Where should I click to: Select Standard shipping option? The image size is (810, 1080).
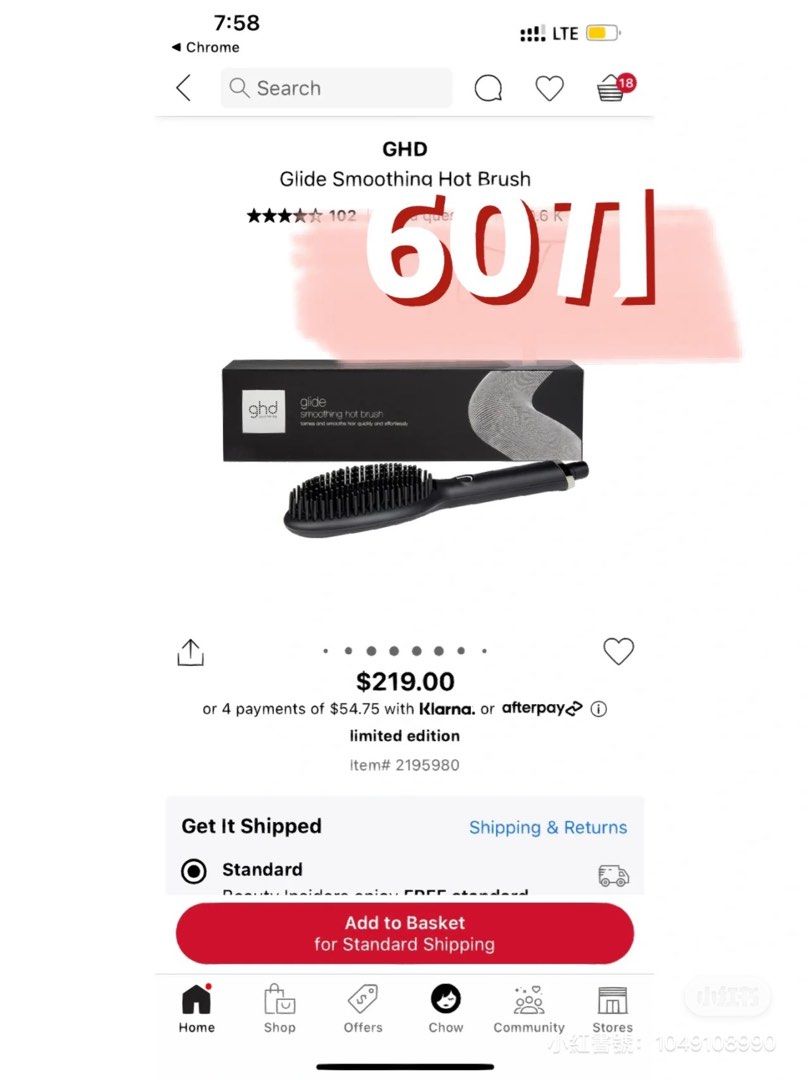click(194, 870)
